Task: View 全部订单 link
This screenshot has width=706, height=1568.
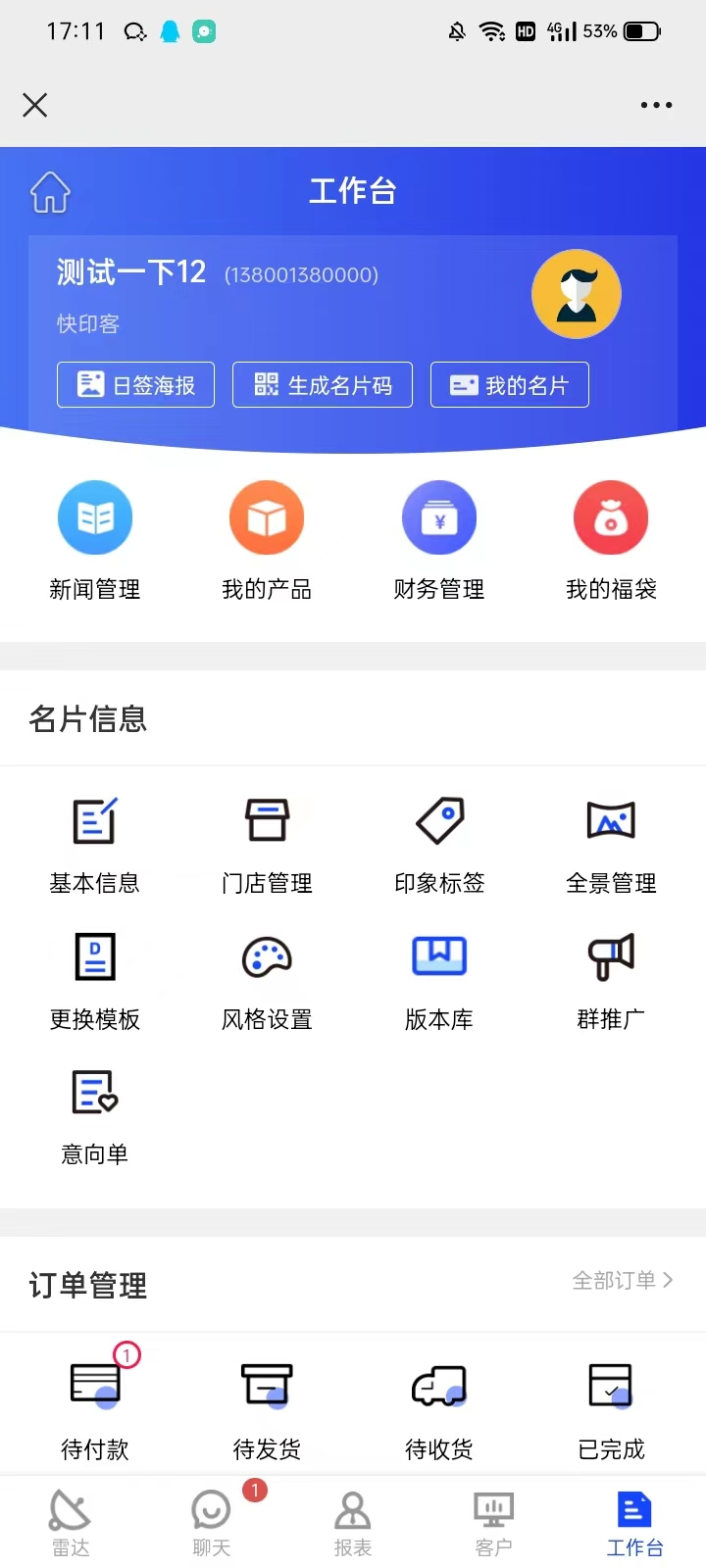Action: coord(623,1280)
